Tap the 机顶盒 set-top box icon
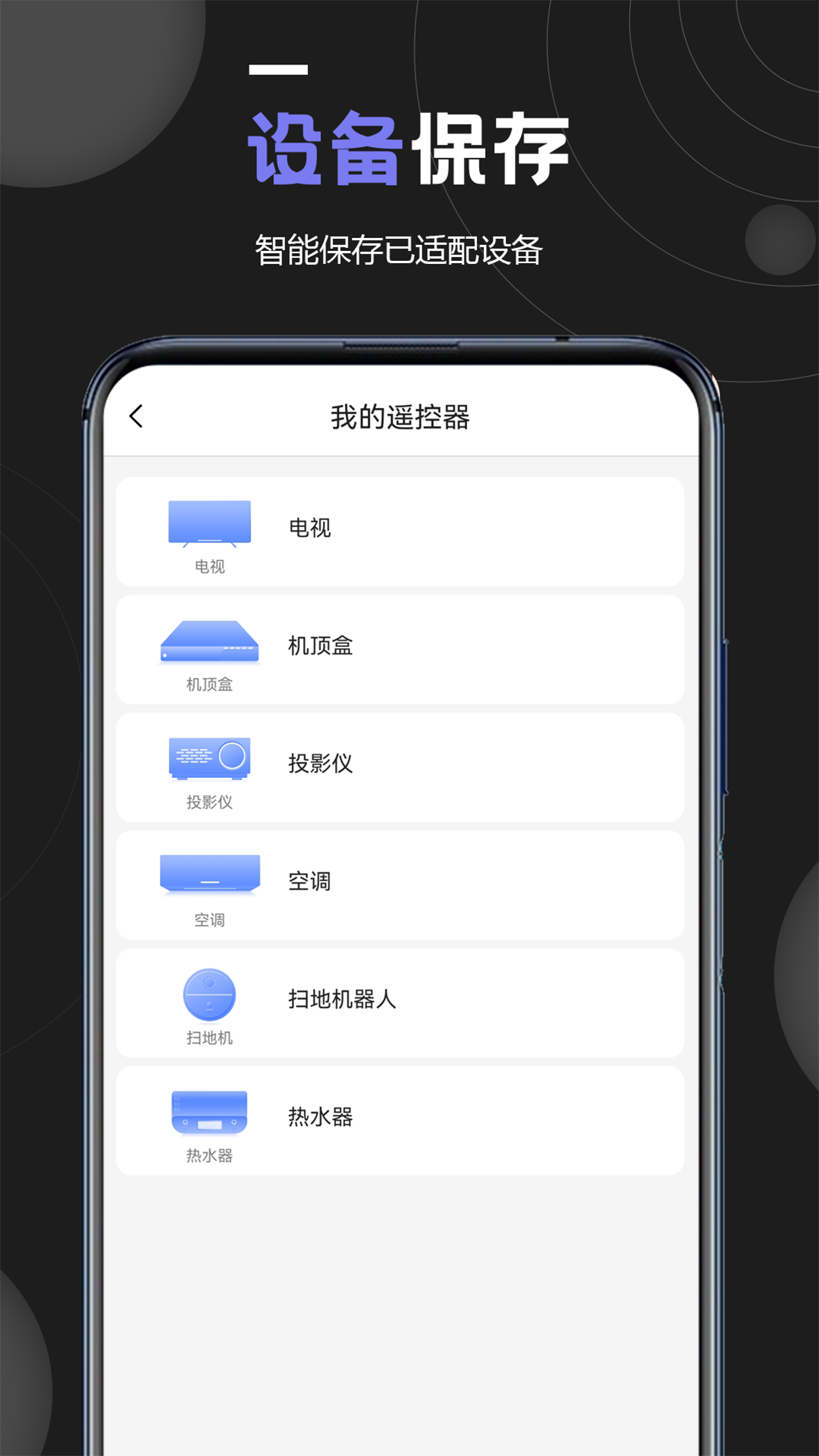819x1456 pixels. [x=209, y=643]
